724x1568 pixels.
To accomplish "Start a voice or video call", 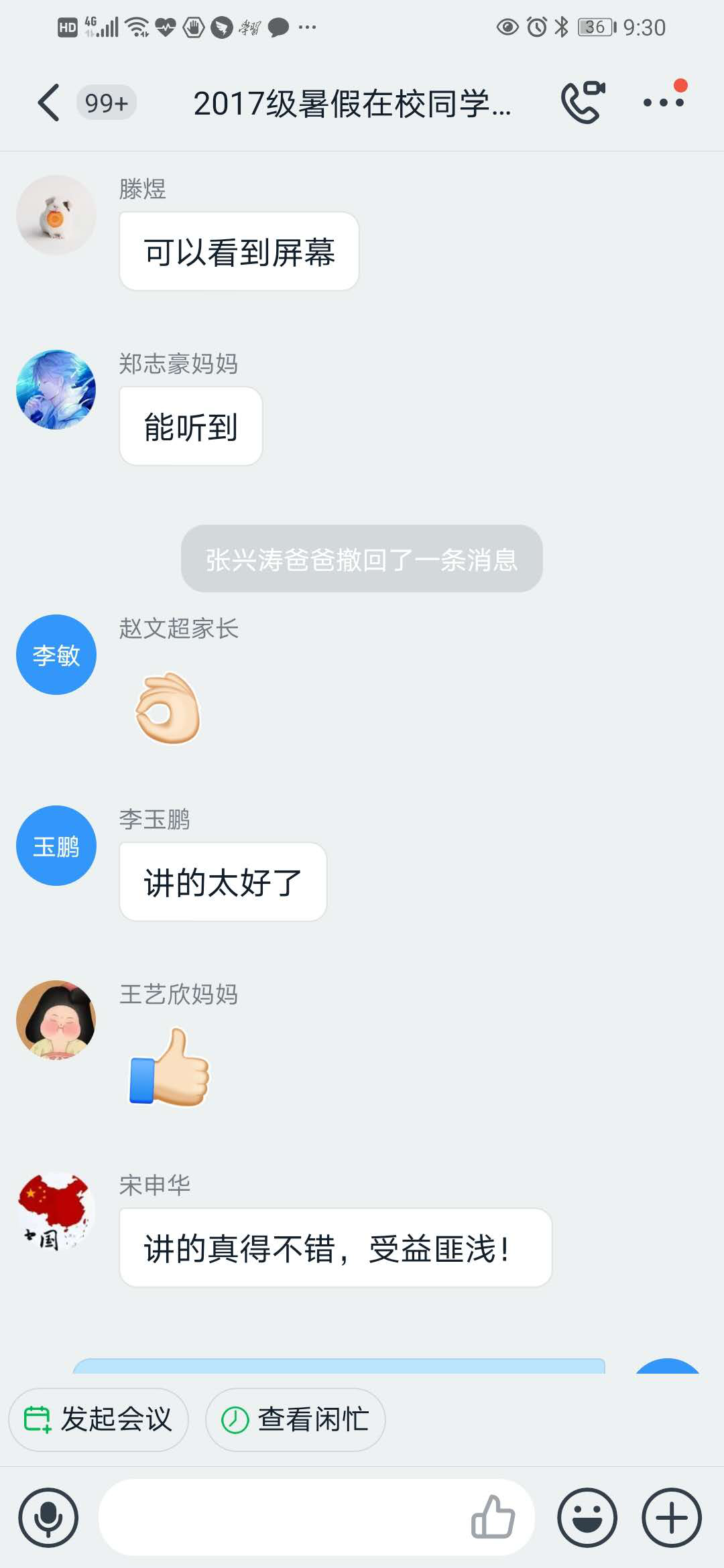I will click(583, 103).
